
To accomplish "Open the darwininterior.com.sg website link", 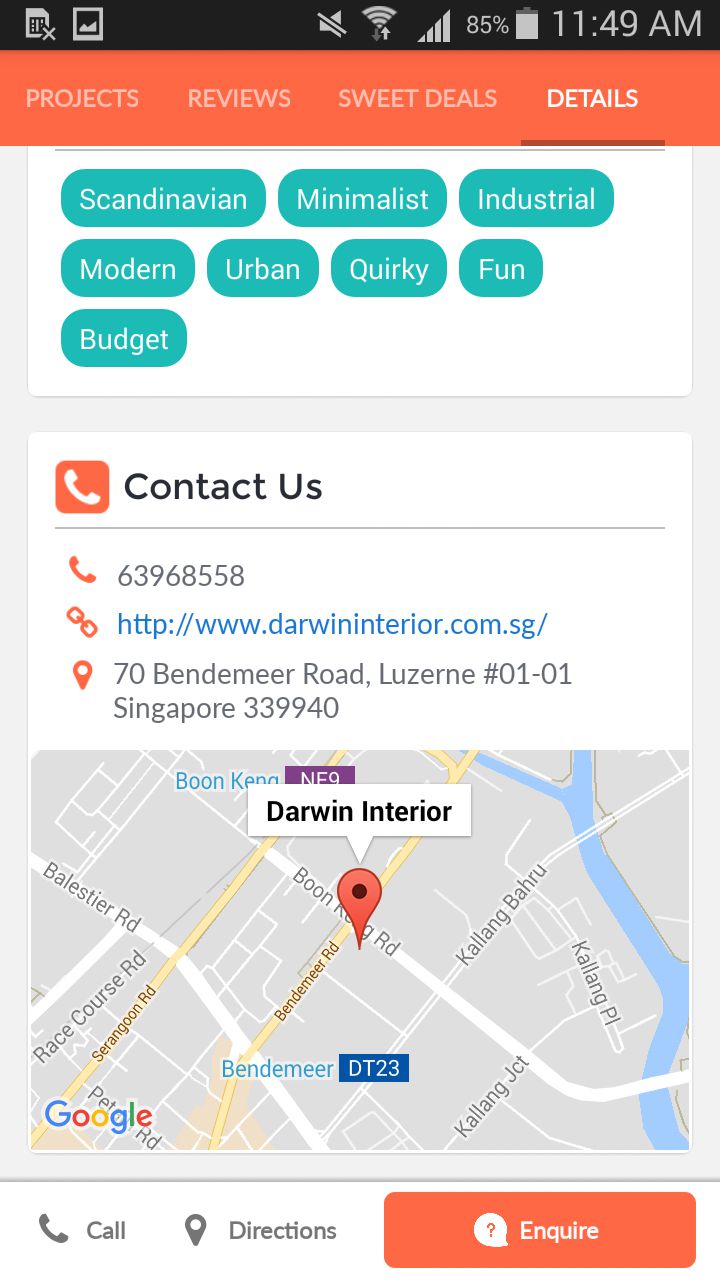I will (332, 625).
